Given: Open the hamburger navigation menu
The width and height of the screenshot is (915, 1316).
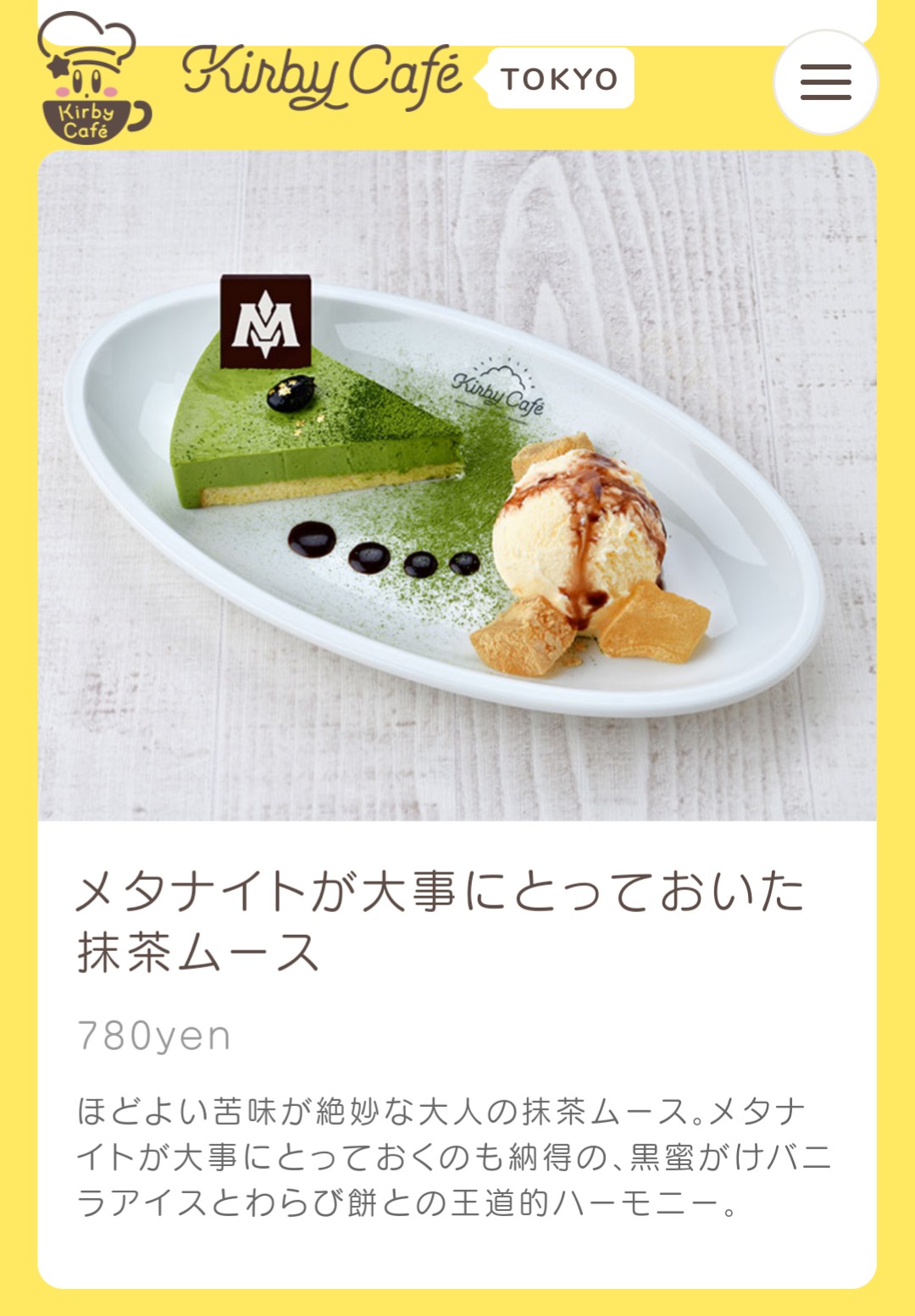Looking at the screenshot, I should (x=825, y=82).
